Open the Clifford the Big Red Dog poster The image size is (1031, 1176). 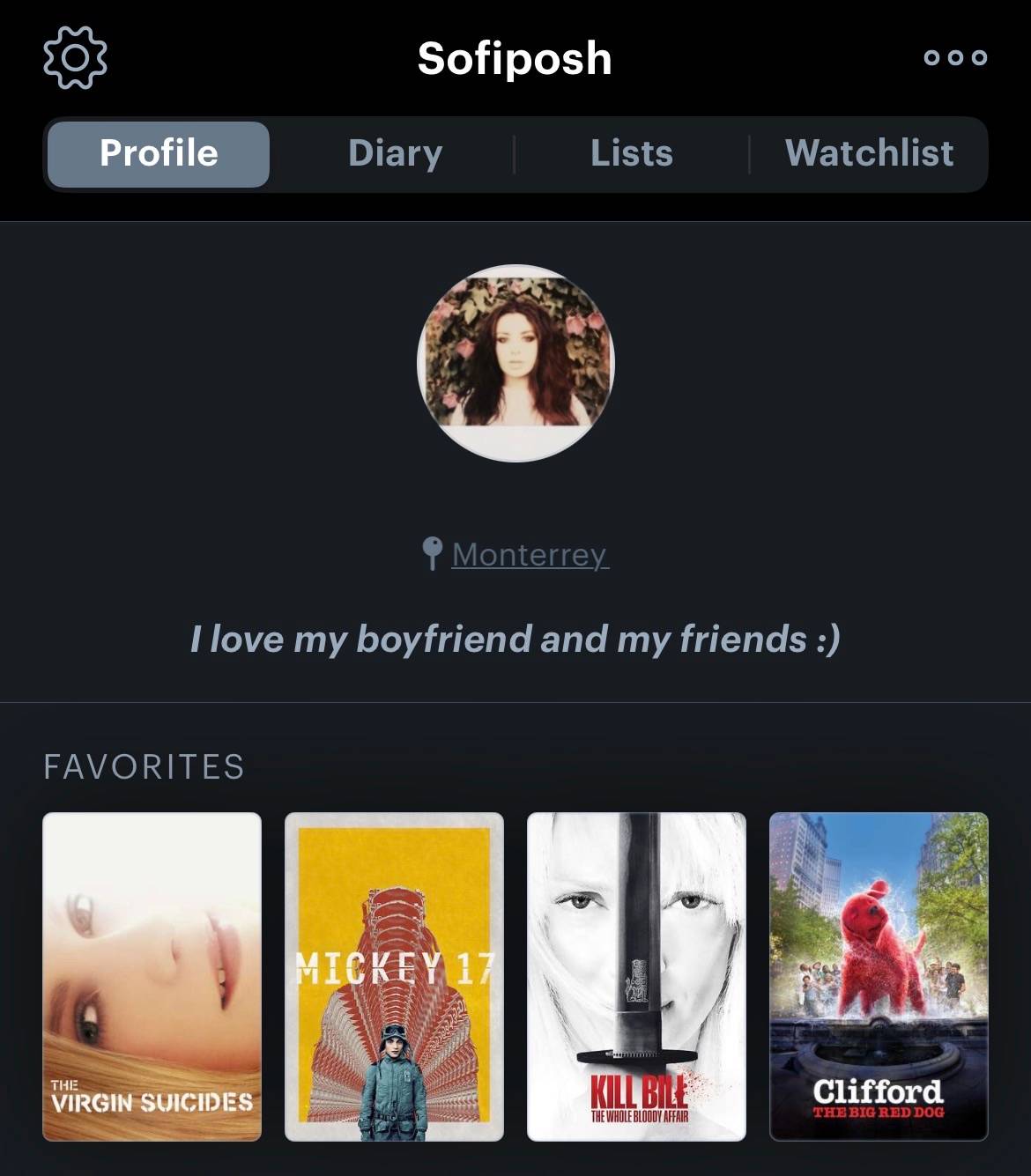(879, 977)
